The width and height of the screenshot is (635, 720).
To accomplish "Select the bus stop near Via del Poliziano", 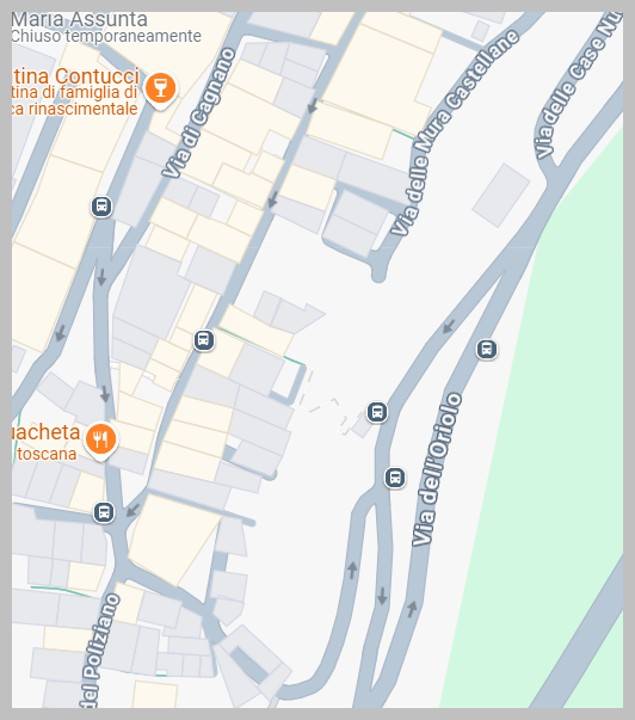I will pos(104,512).
